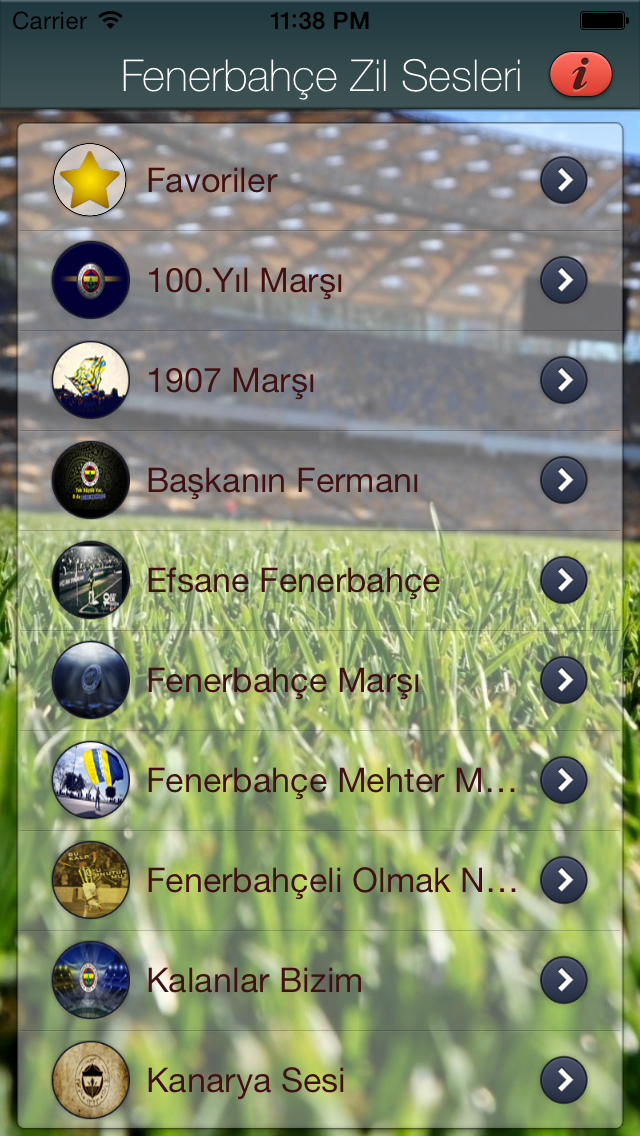Open the red info button

click(581, 75)
